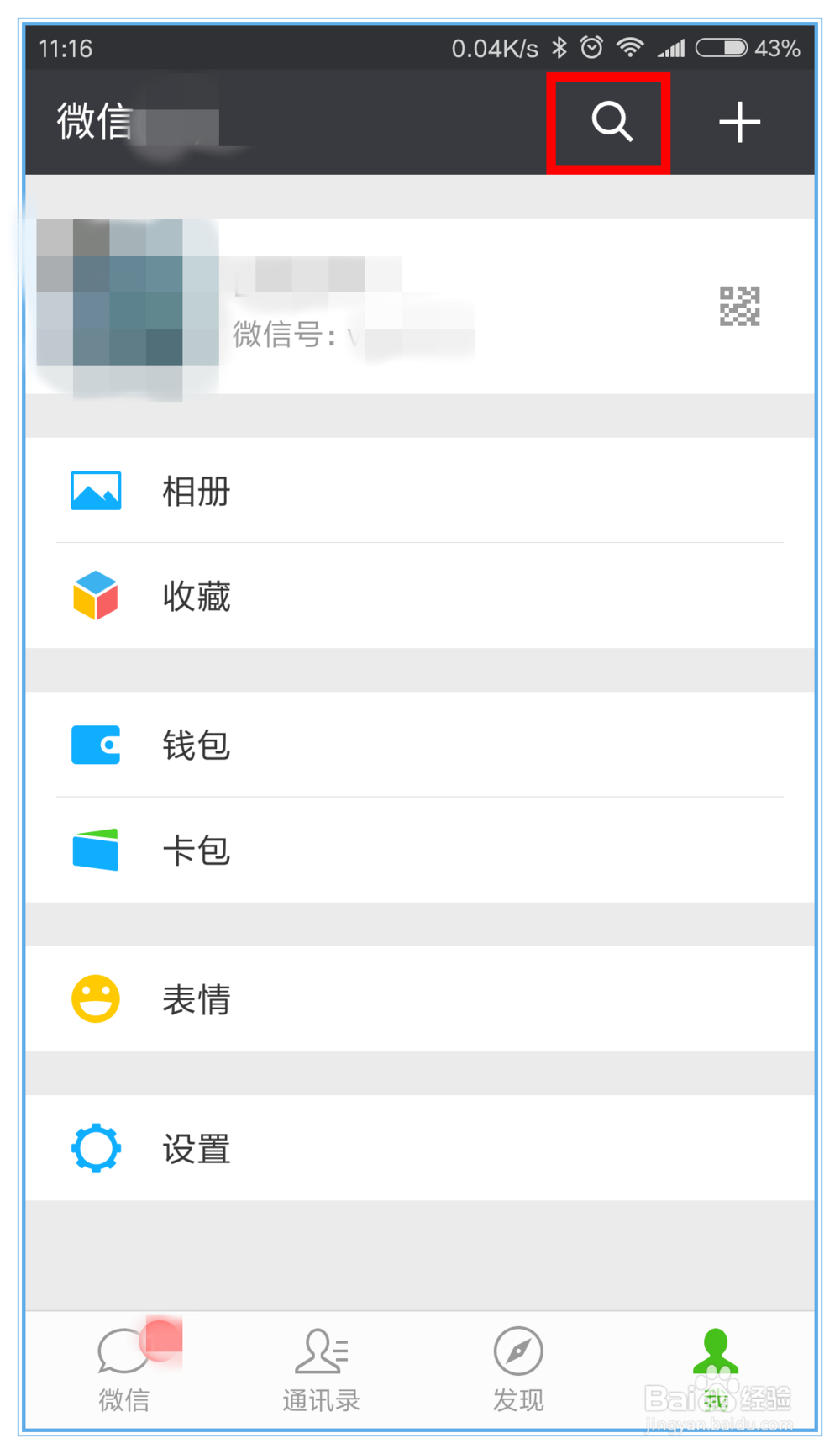Open settings via the blue gear icon
Image resolution: width=840 pixels, height=1454 pixels.
(95, 1147)
